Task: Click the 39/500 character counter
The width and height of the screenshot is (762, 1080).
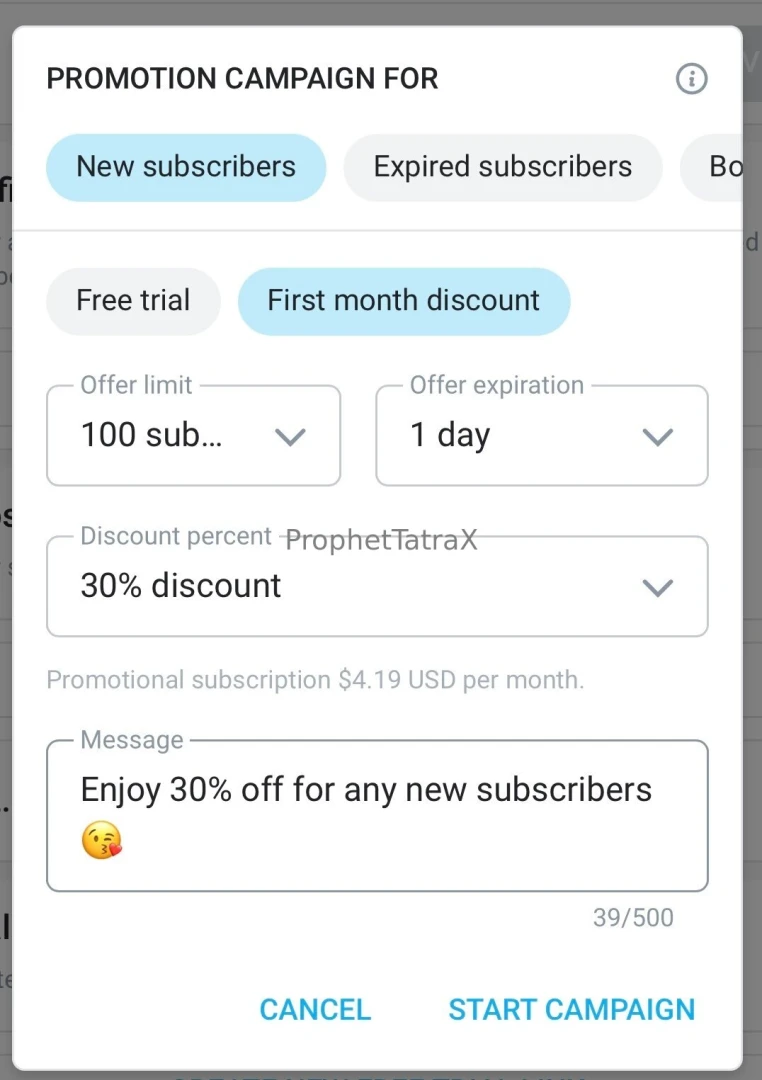Action: pos(632,917)
